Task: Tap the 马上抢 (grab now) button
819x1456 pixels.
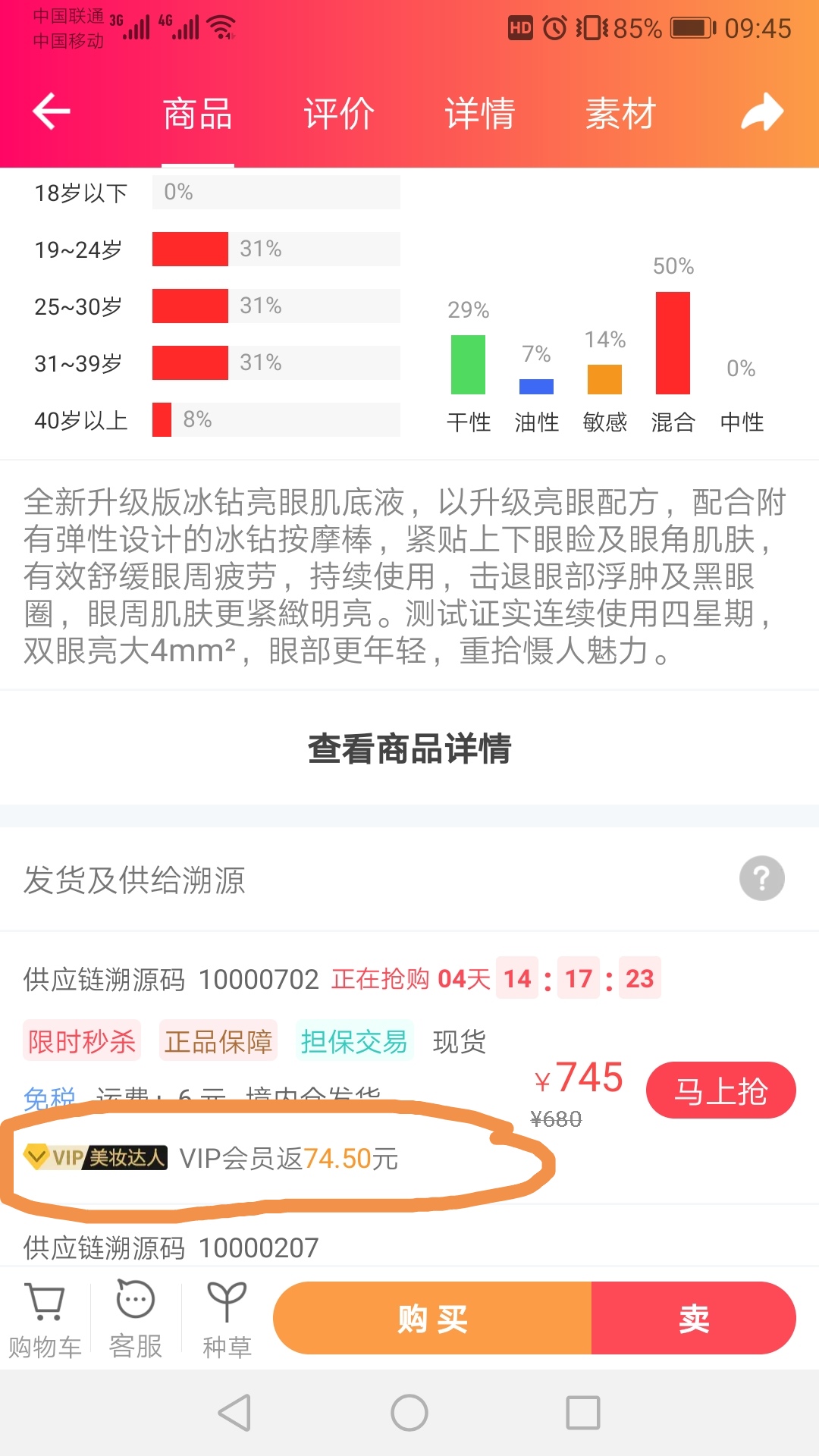Action: 720,1090
